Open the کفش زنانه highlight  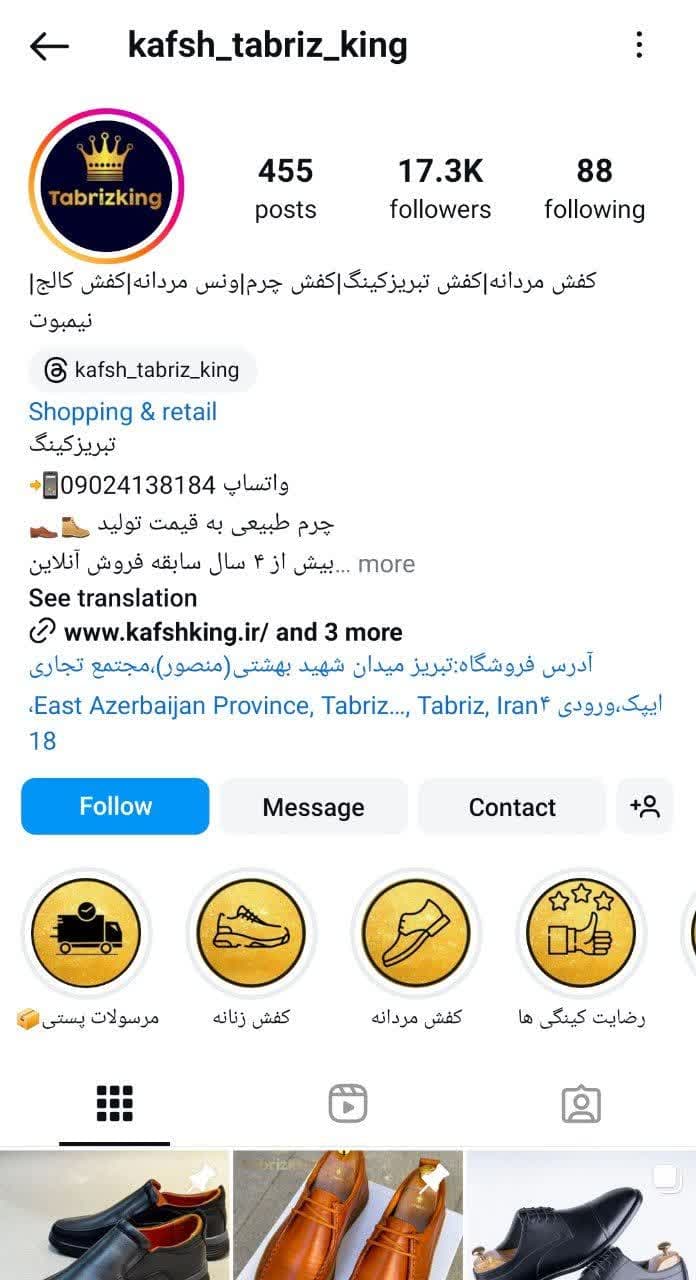(x=251, y=932)
